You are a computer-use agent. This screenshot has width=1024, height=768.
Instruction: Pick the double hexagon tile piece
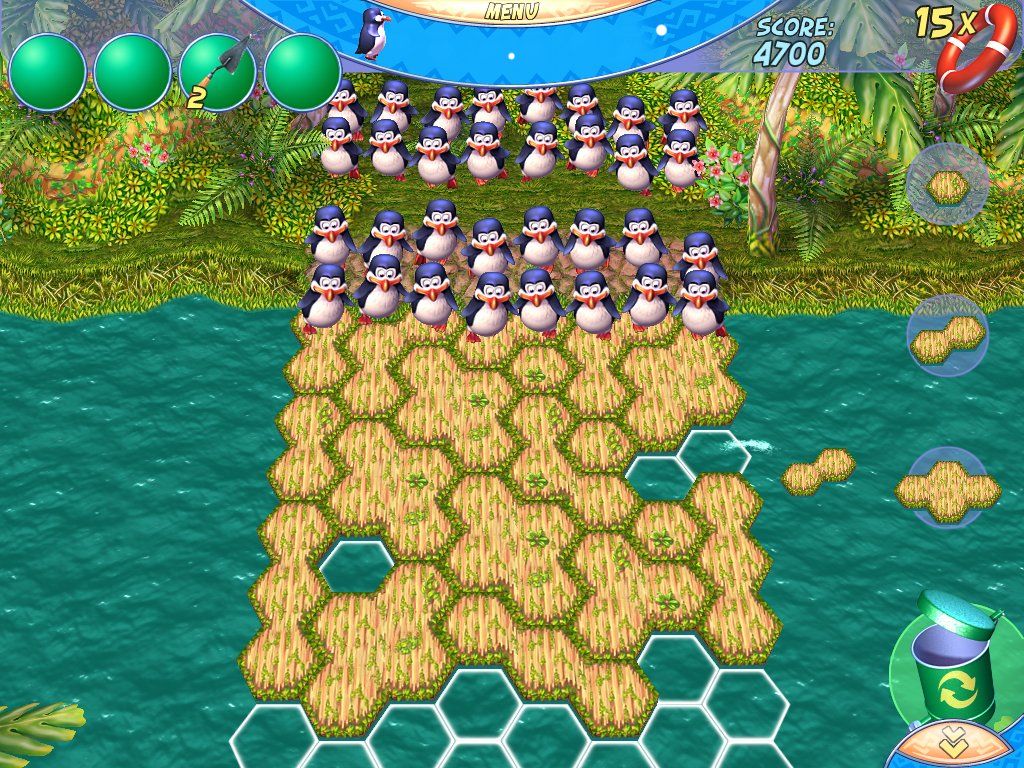click(x=946, y=338)
